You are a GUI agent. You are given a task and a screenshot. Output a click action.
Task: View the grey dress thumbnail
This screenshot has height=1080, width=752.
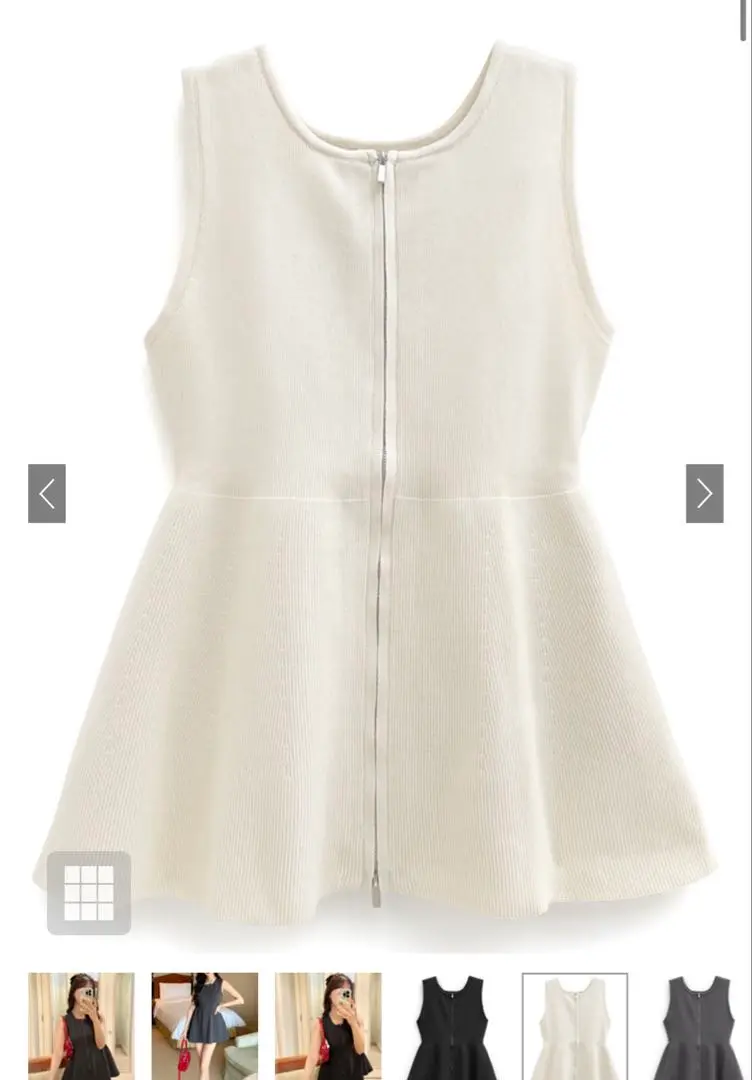tap(698, 1026)
